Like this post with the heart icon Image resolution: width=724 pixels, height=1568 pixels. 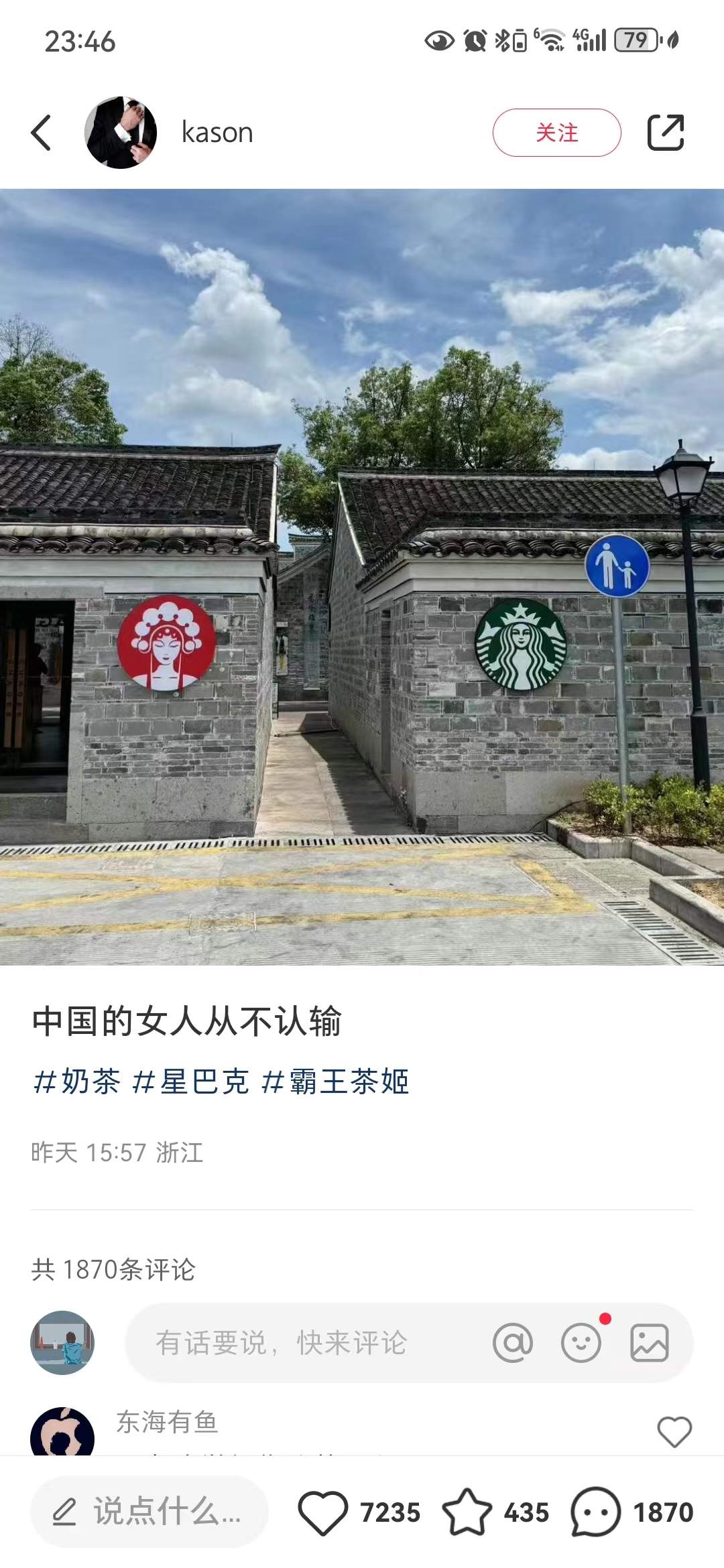323,1512
